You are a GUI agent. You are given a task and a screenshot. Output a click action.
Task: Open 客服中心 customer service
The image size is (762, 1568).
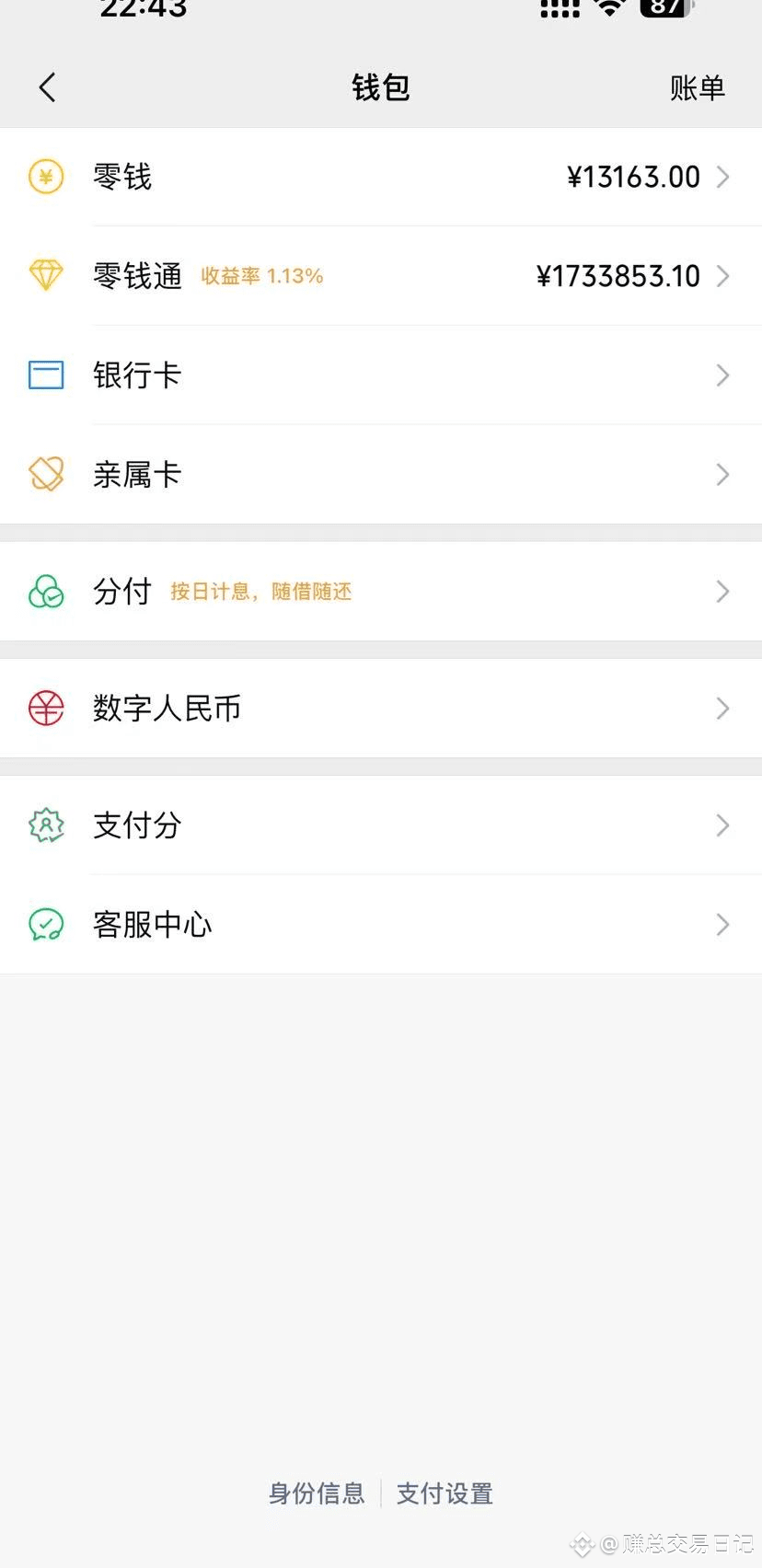(381, 925)
